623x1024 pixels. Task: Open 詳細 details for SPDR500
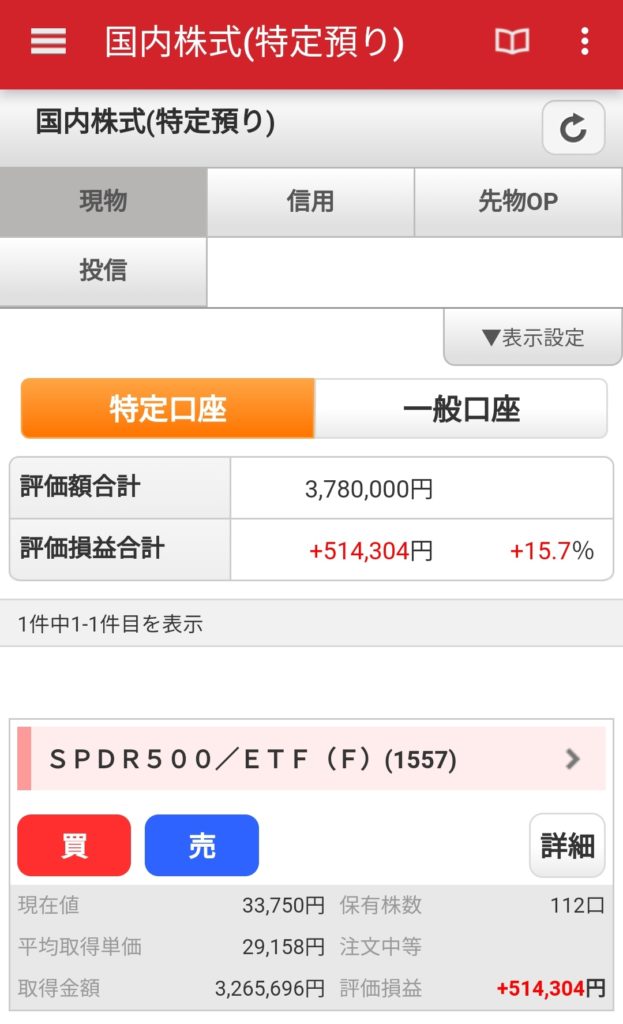[567, 846]
